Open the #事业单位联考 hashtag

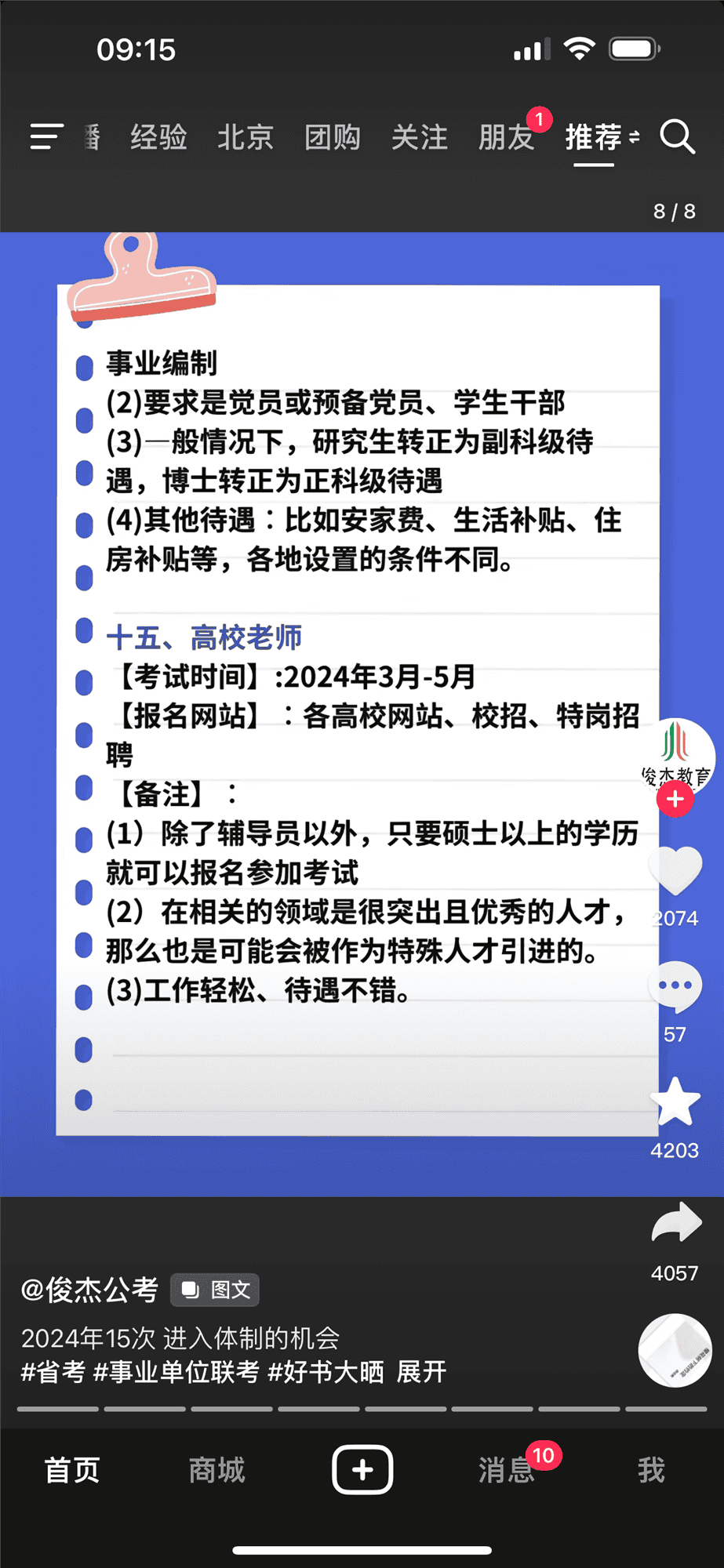pos(176,1372)
